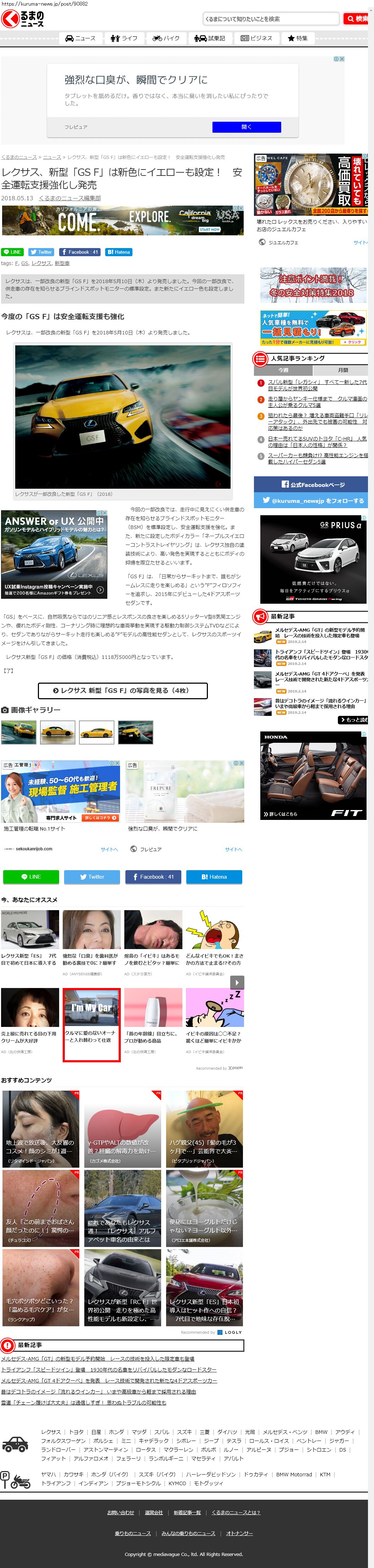Screen dimensions: 374x1568
Task: Open the くるまのニュース編集部 author link
Action: 69,199
